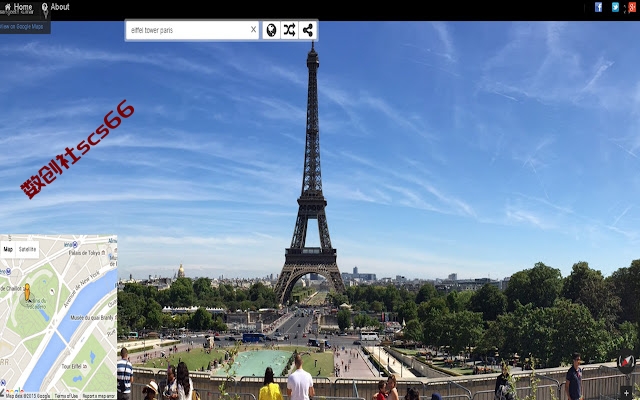Open the Terms of Use link
The width and height of the screenshot is (640, 400).
66,396
